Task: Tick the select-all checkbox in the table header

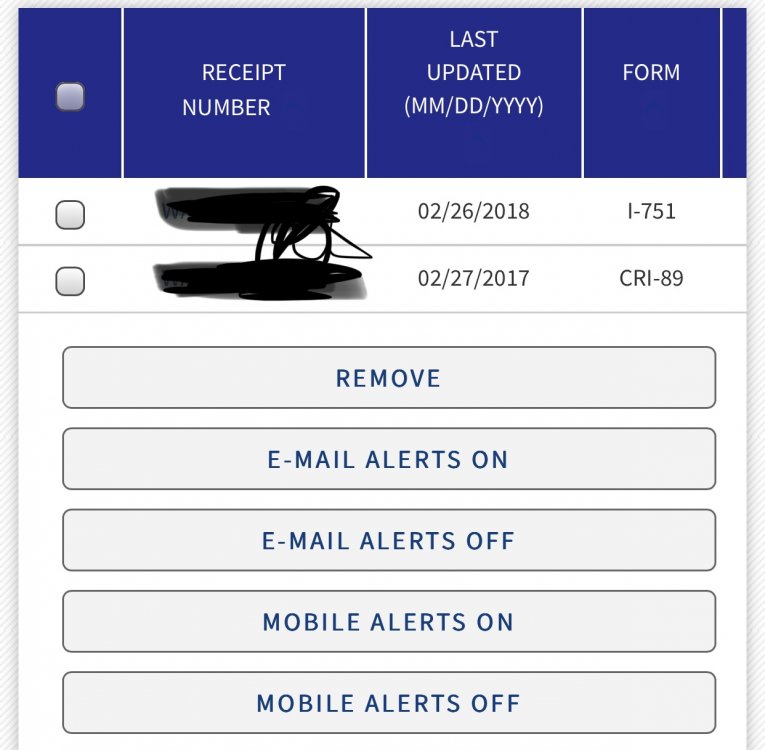Action: [x=70, y=97]
